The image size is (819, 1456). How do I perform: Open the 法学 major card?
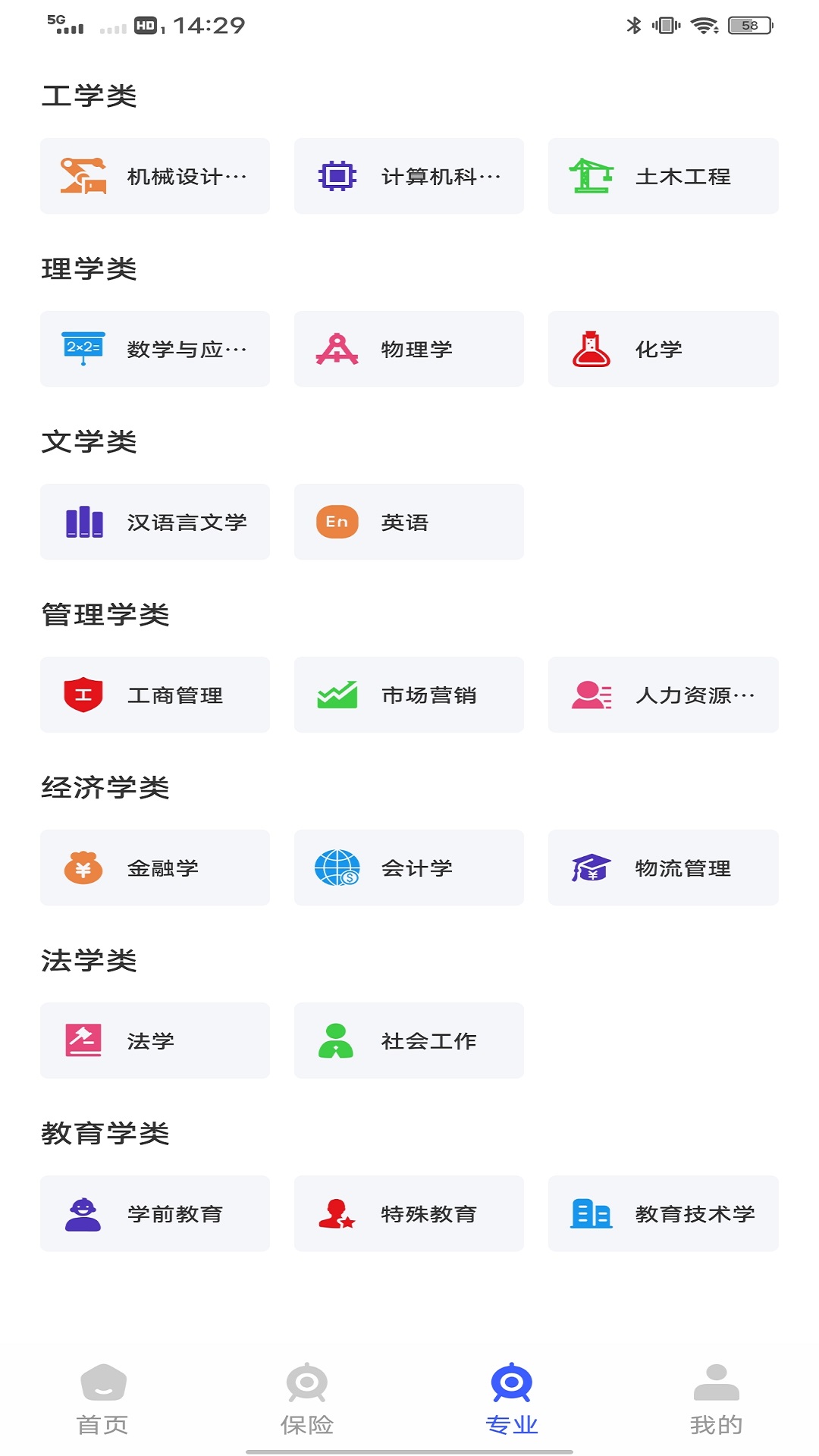click(x=155, y=1040)
